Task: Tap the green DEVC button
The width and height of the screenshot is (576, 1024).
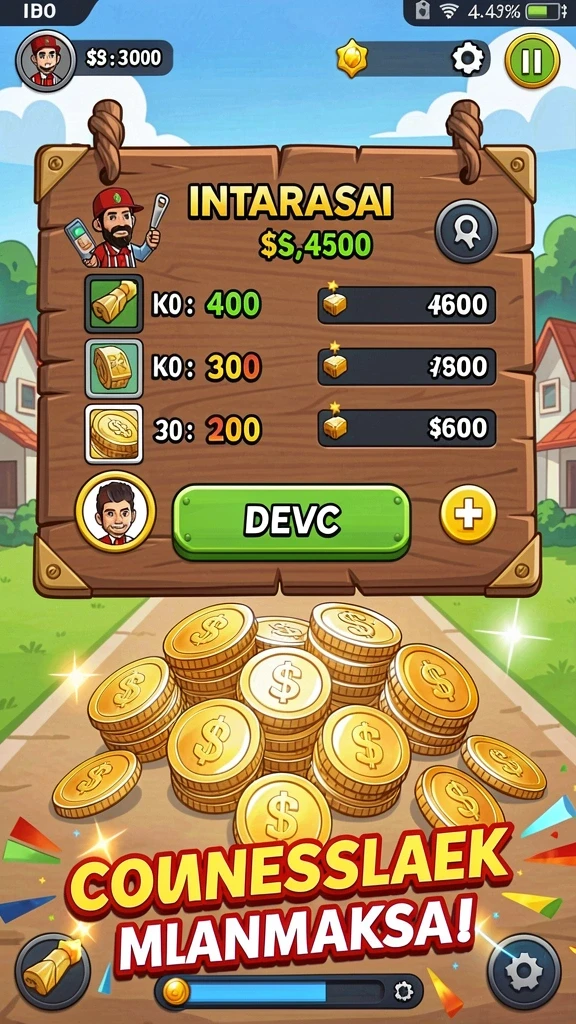Action: (x=291, y=520)
